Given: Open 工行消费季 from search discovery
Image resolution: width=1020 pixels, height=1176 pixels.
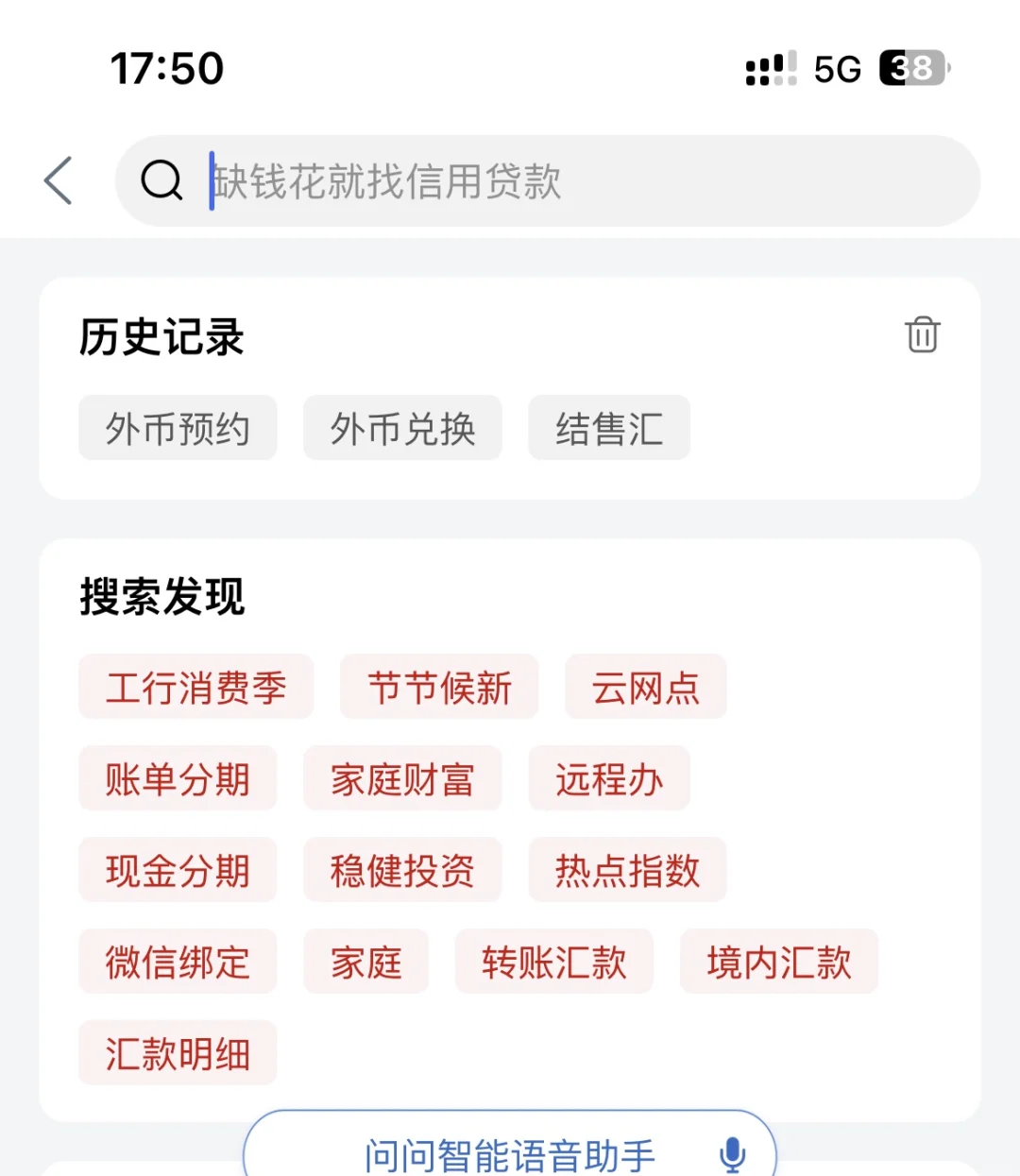Looking at the screenshot, I should point(195,687).
